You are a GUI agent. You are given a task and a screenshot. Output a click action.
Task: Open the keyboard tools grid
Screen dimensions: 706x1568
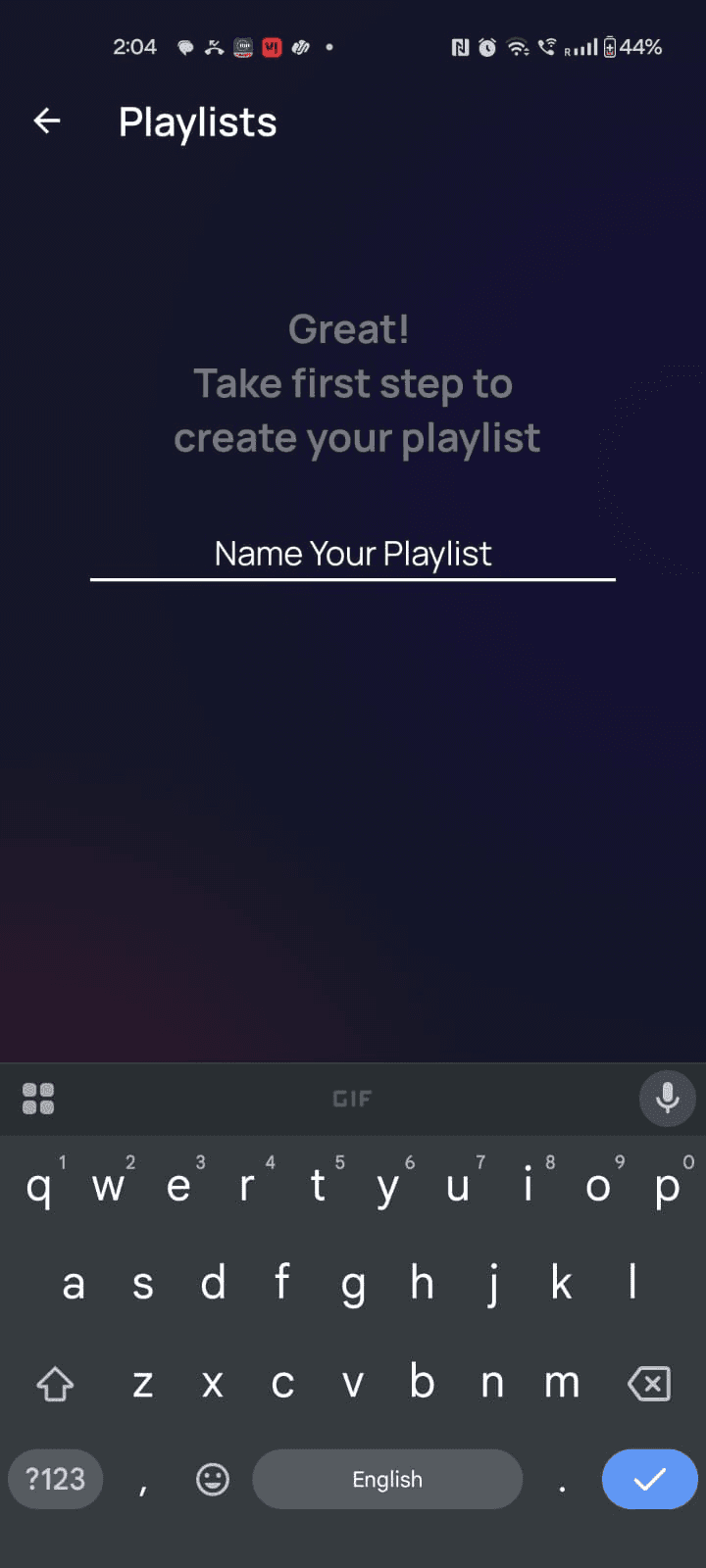click(x=38, y=1099)
